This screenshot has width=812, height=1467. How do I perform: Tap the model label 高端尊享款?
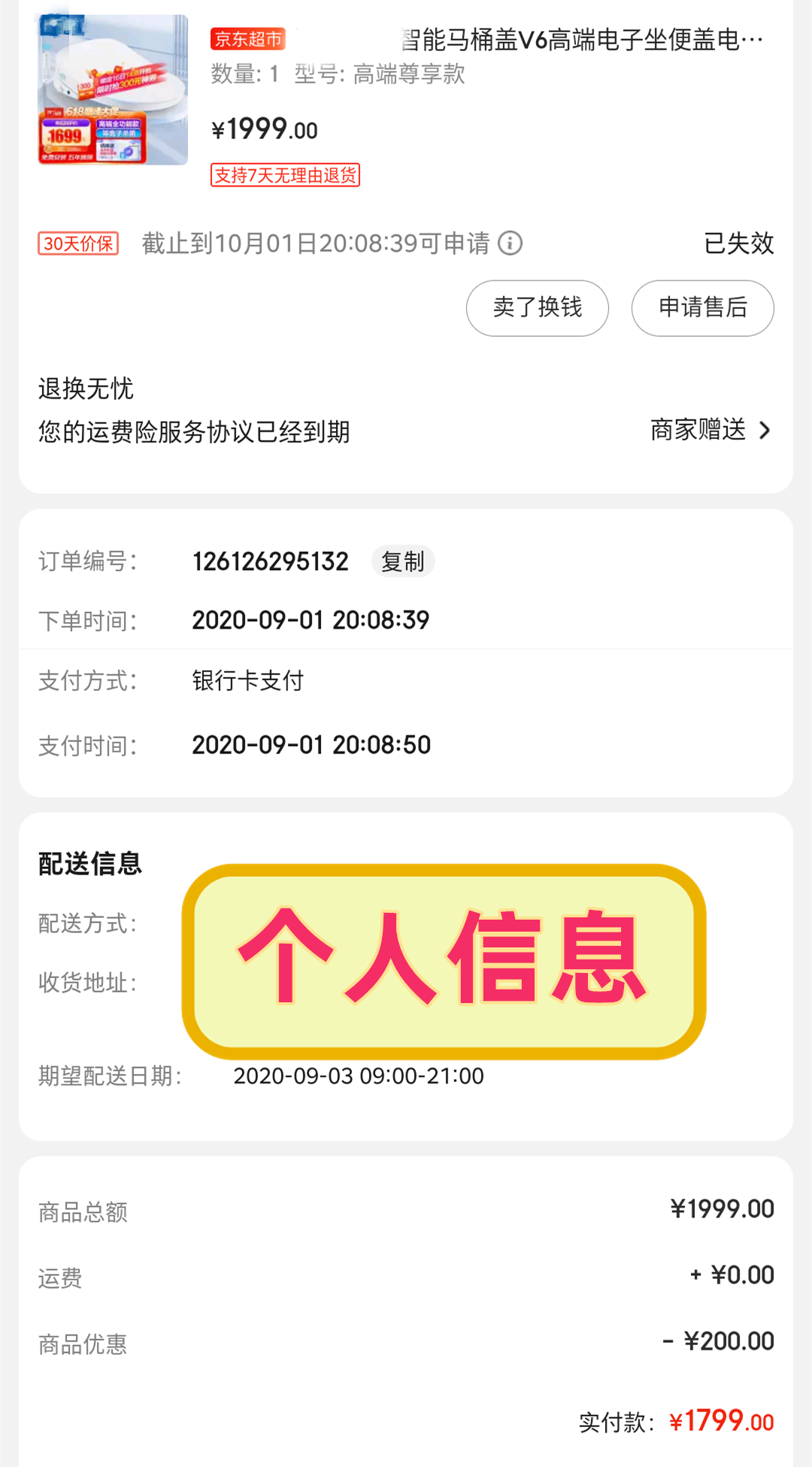tap(414, 74)
